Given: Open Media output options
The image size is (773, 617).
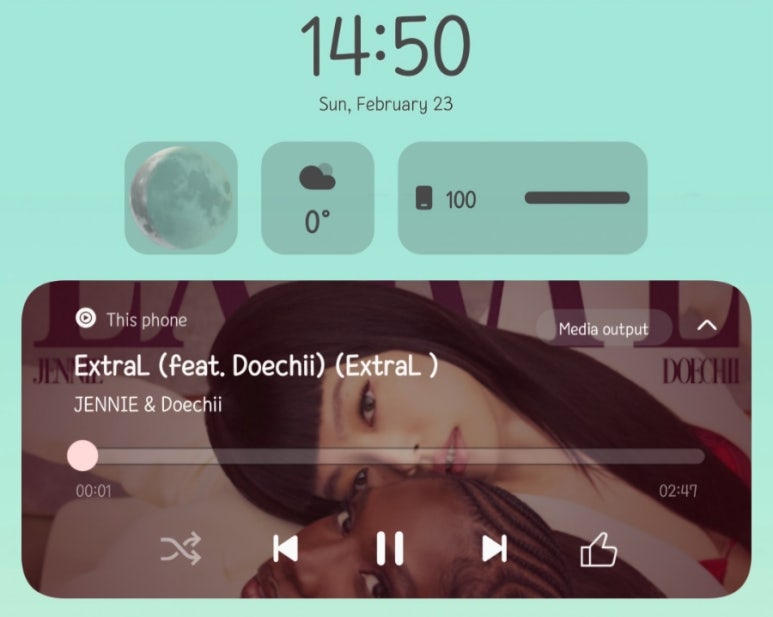Looking at the screenshot, I should (x=603, y=328).
